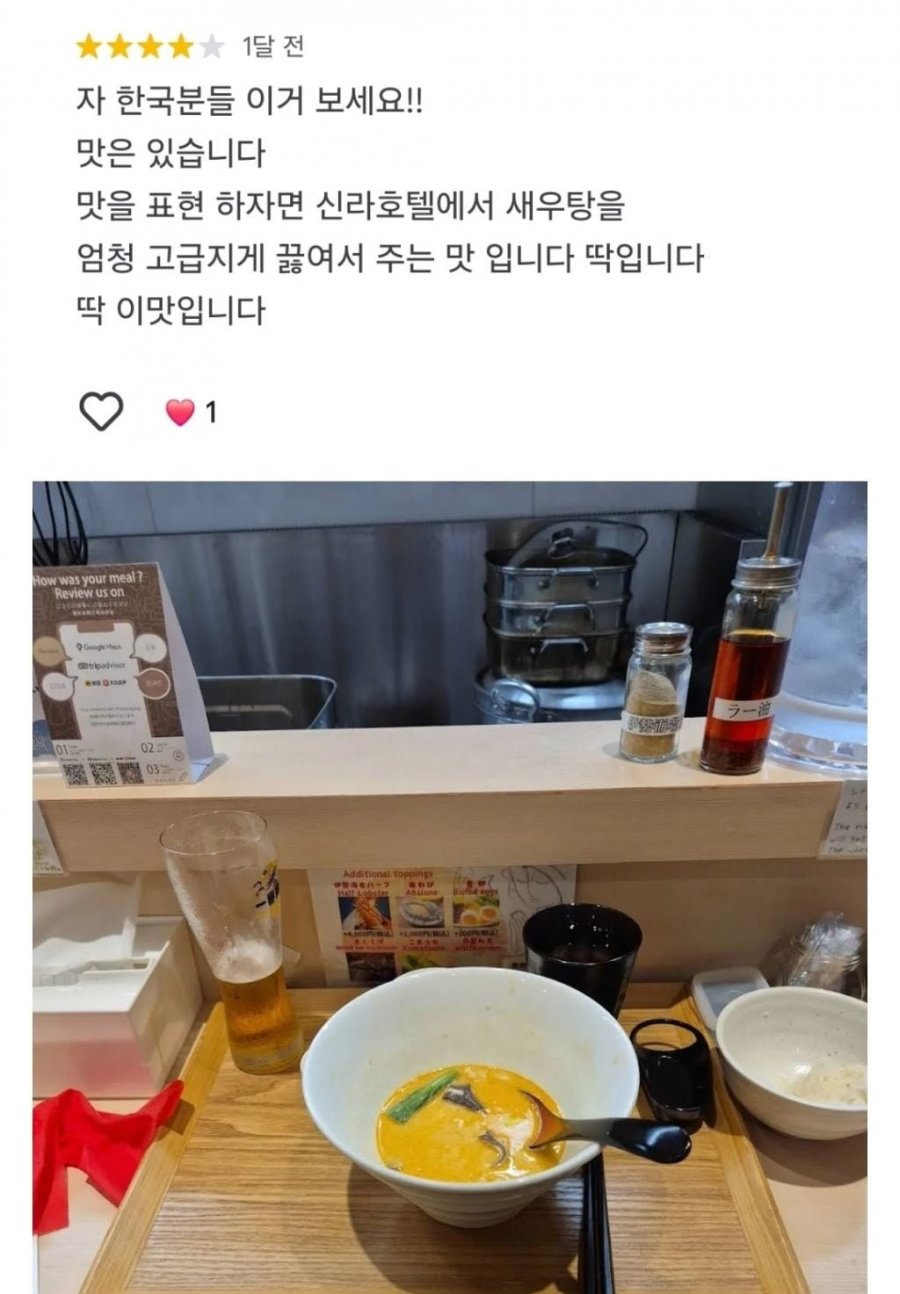The image size is (900, 1294).
Task: Open the review's ramen photo
Action: [450, 886]
